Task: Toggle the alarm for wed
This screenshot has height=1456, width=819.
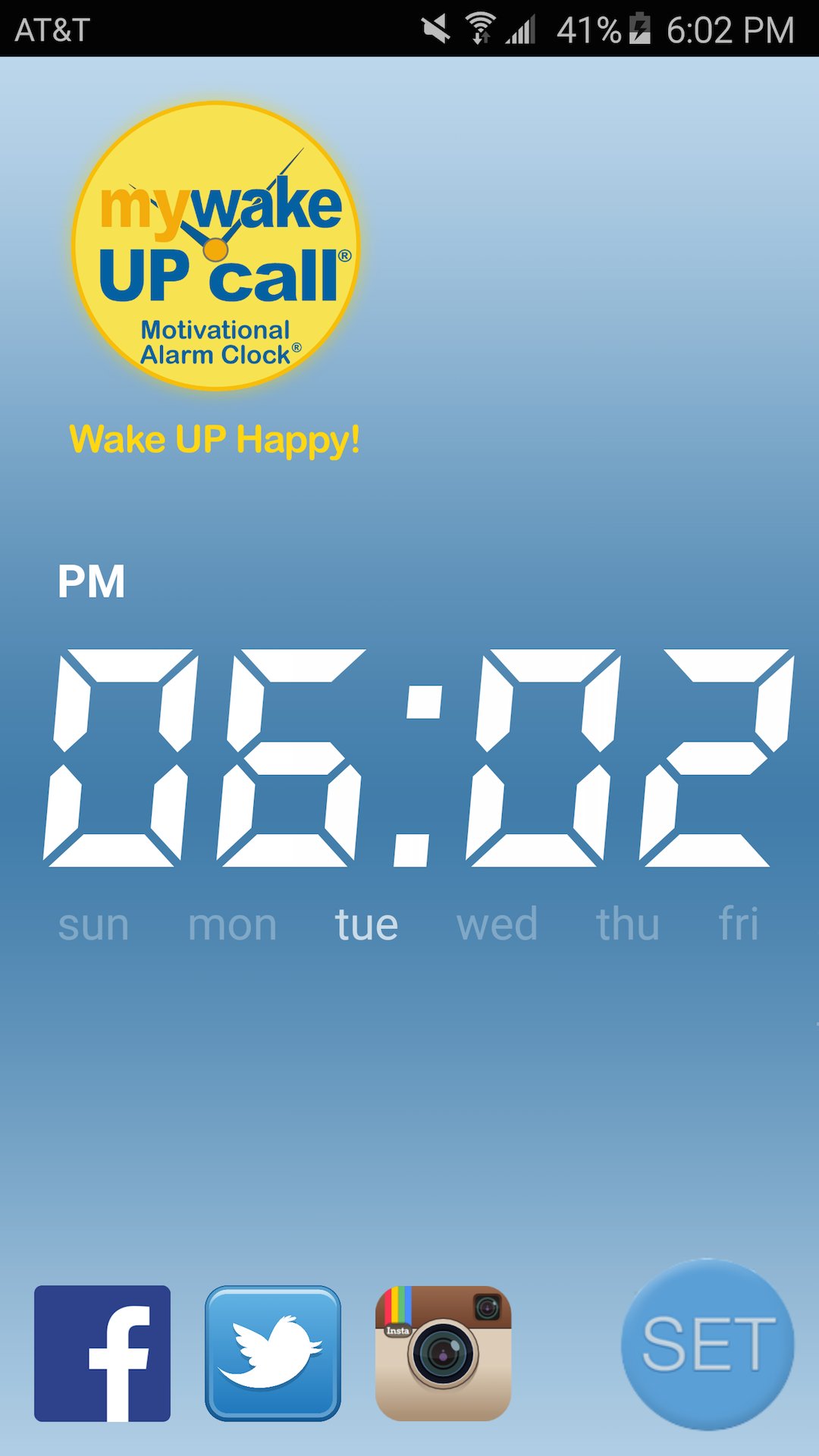Action: point(498,924)
